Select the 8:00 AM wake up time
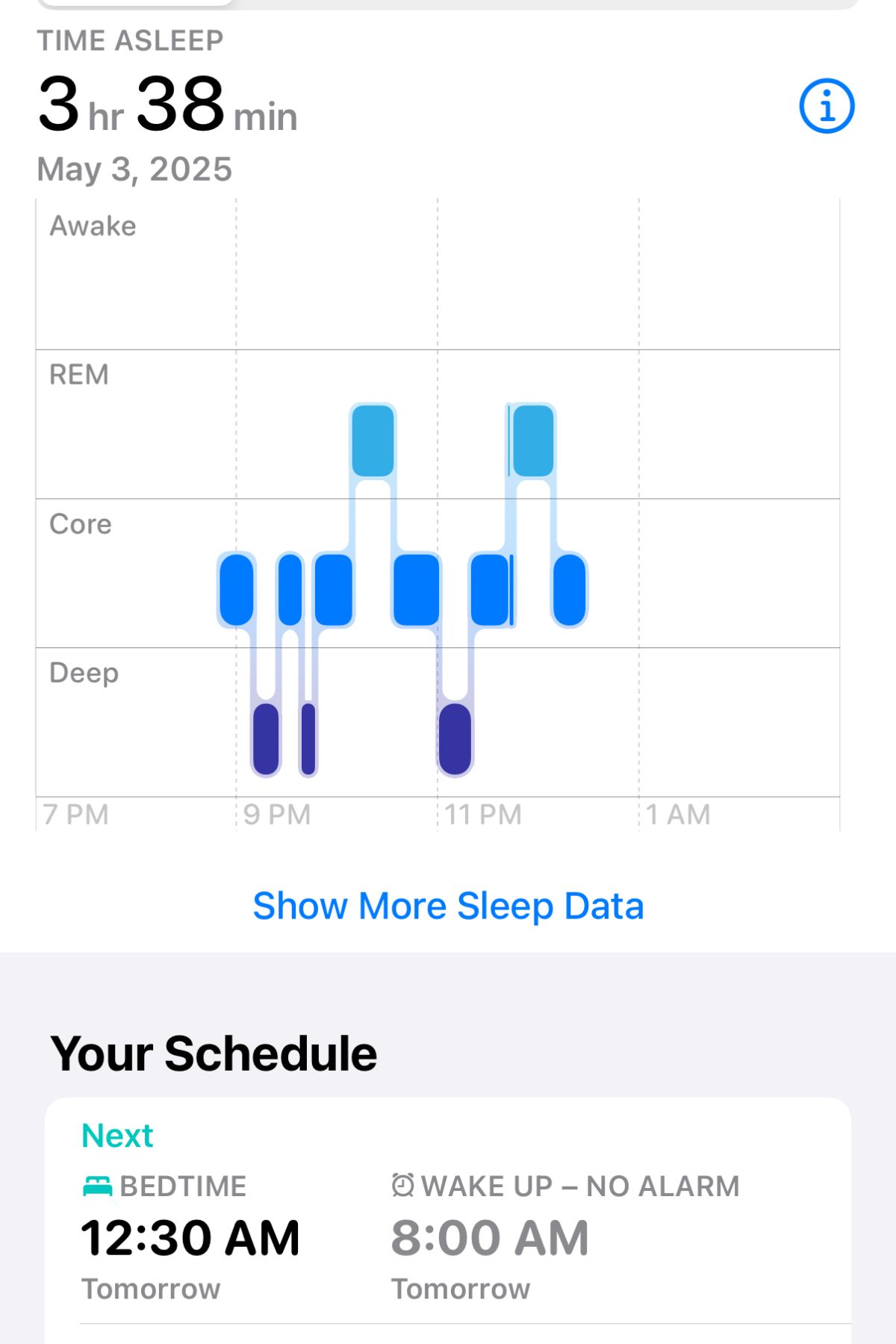Screen dimensions: 896x1344 coord(491,1237)
